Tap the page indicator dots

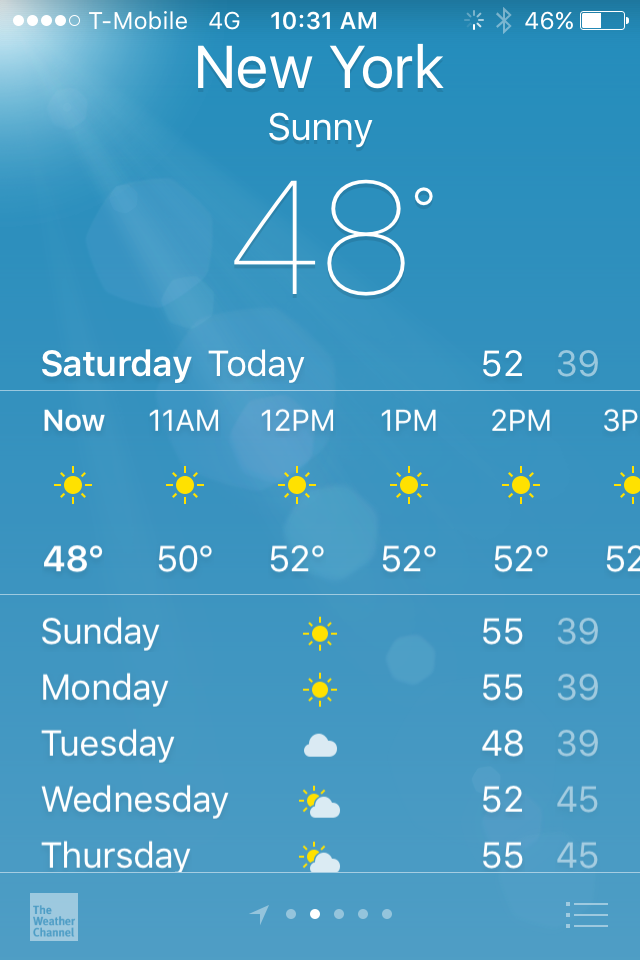point(338,914)
